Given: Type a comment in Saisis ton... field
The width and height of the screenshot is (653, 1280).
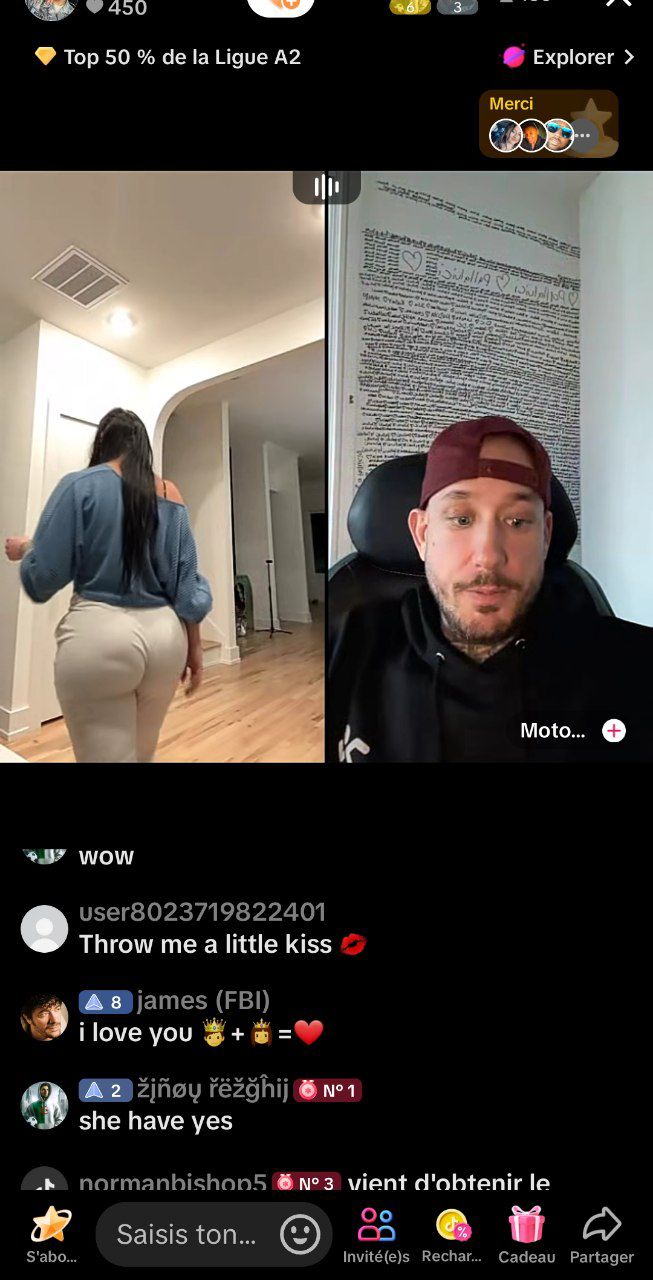Looking at the screenshot, I should [186, 1235].
